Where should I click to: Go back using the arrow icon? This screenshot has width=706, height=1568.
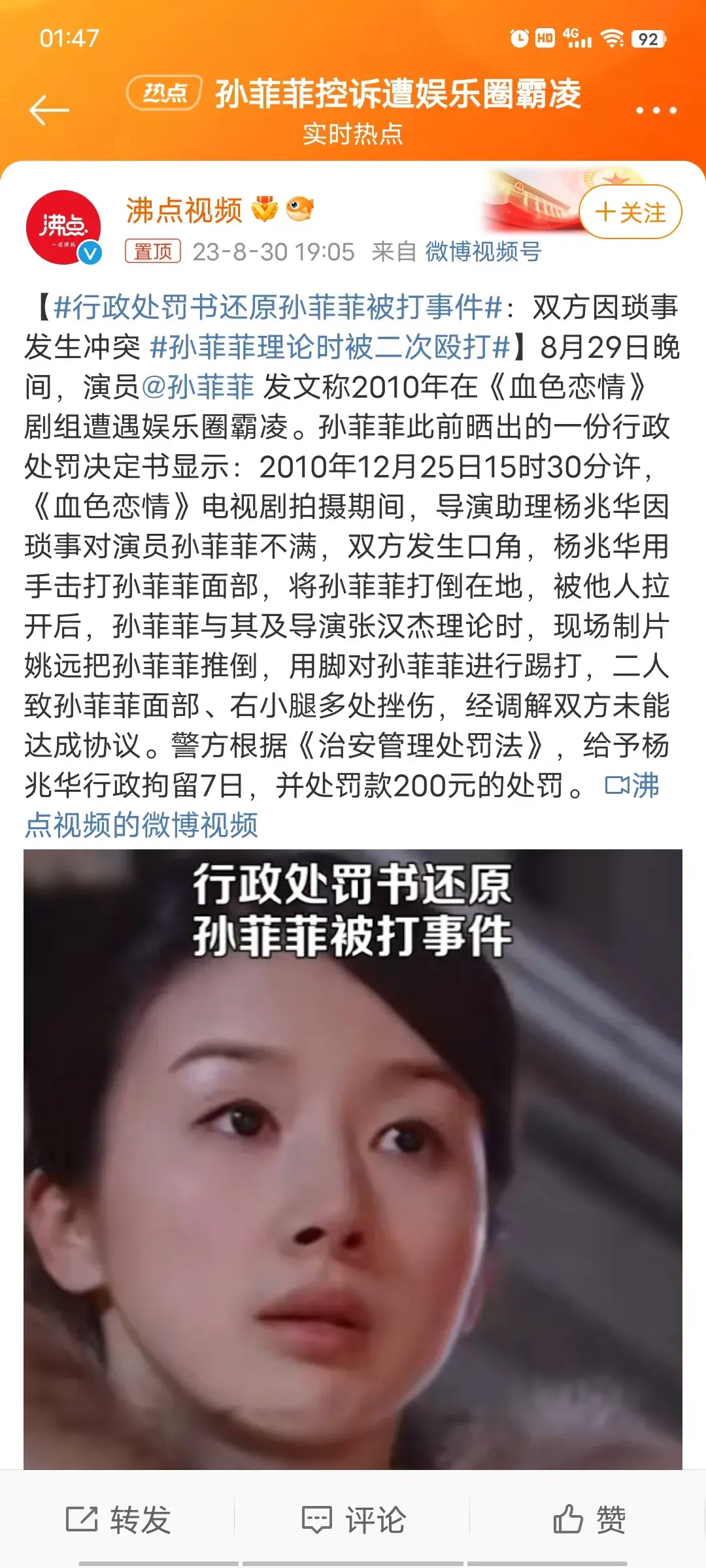pyautogui.click(x=49, y=110)
